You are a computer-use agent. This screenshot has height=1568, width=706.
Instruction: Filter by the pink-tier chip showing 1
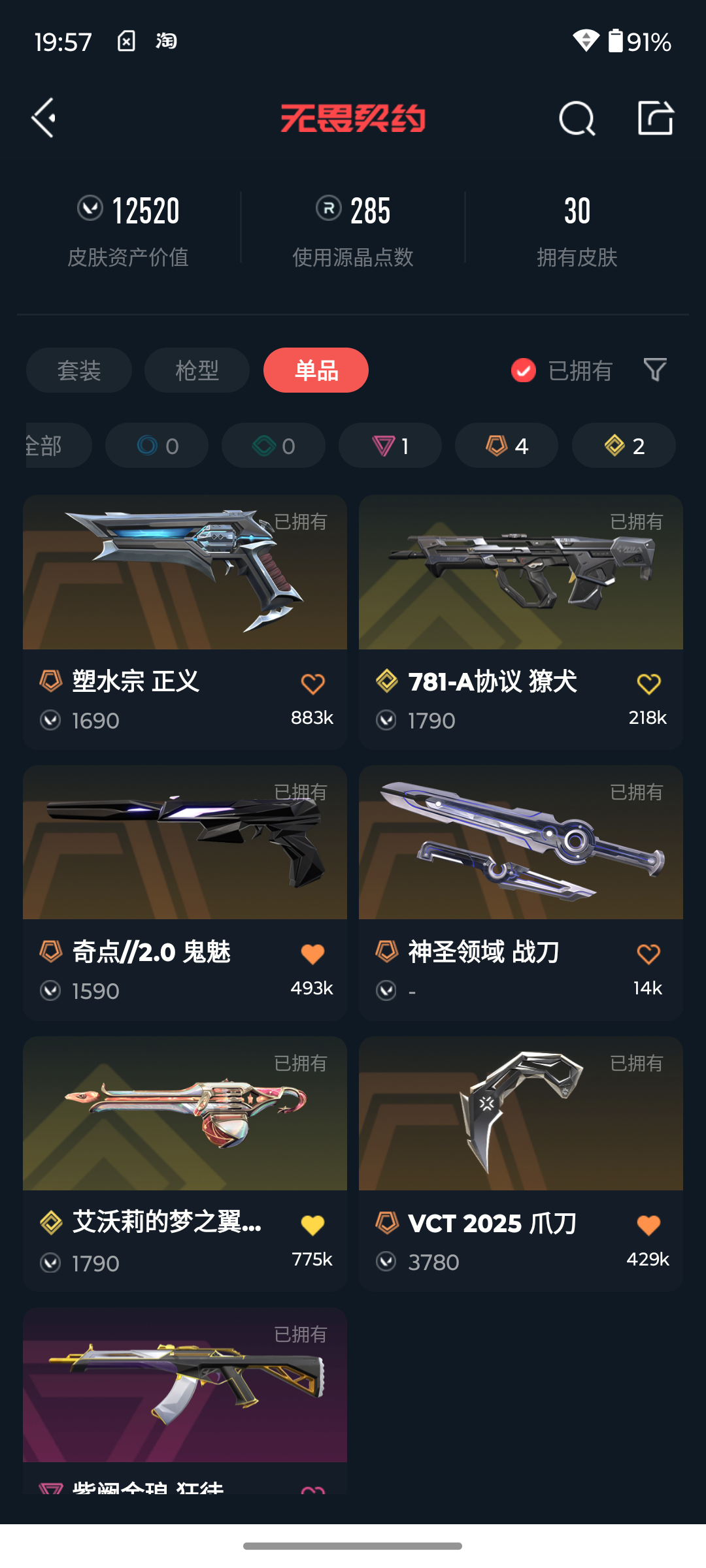point(390,446)
